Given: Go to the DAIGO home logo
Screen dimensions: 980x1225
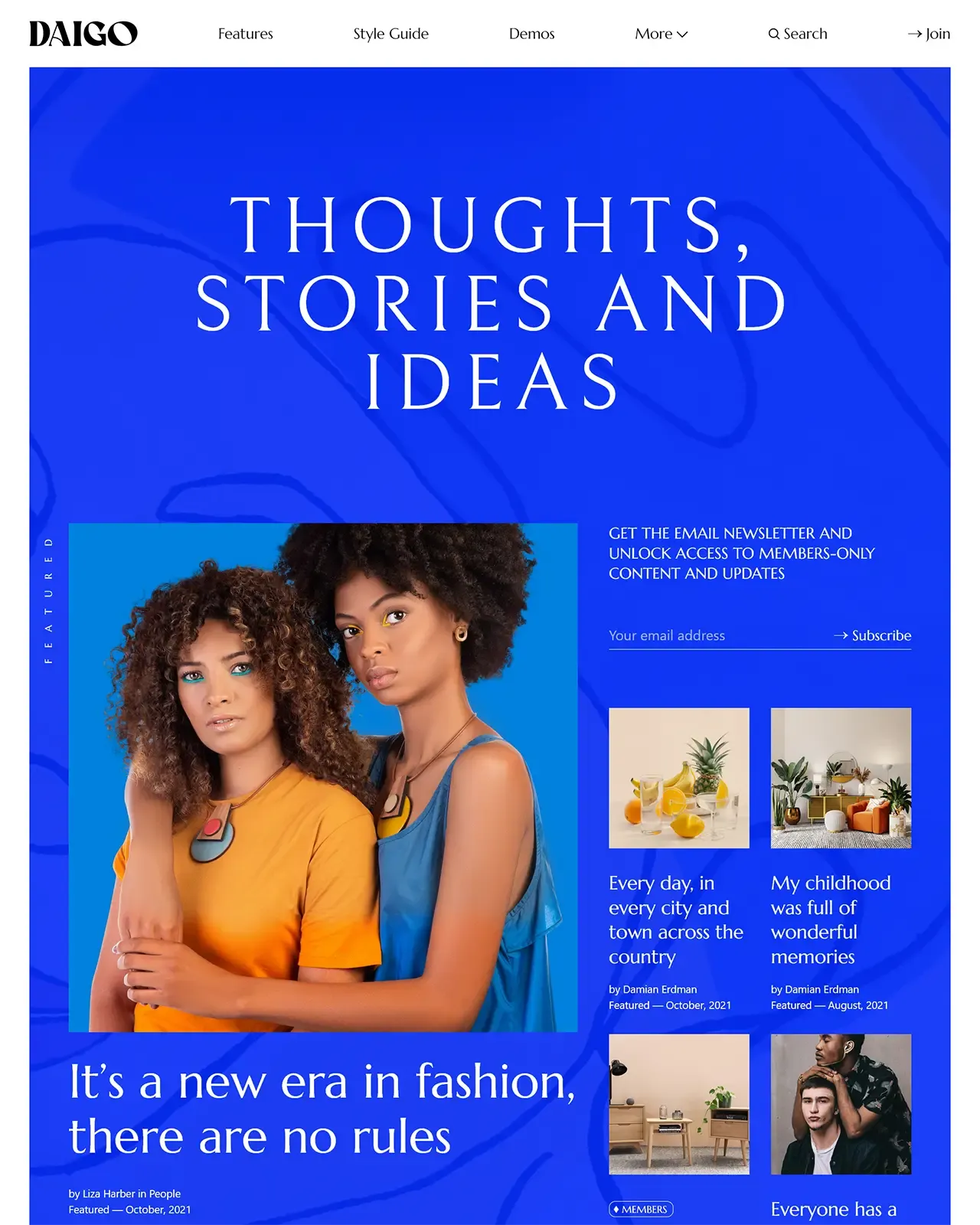Looking at the screenshot, I should (83, 34).
